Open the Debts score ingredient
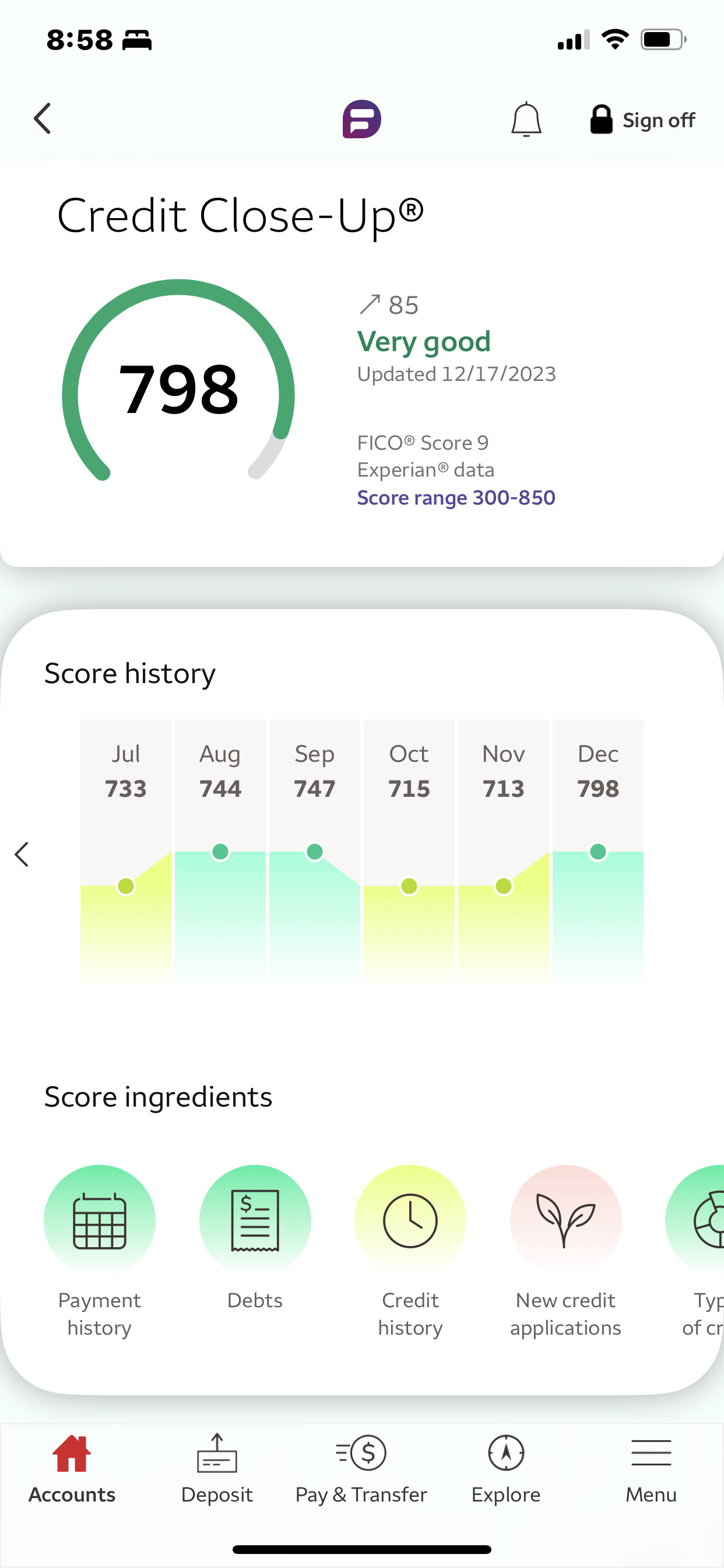The width and height of the screenshot is (724, 1568). click(x=255, y=1221)
